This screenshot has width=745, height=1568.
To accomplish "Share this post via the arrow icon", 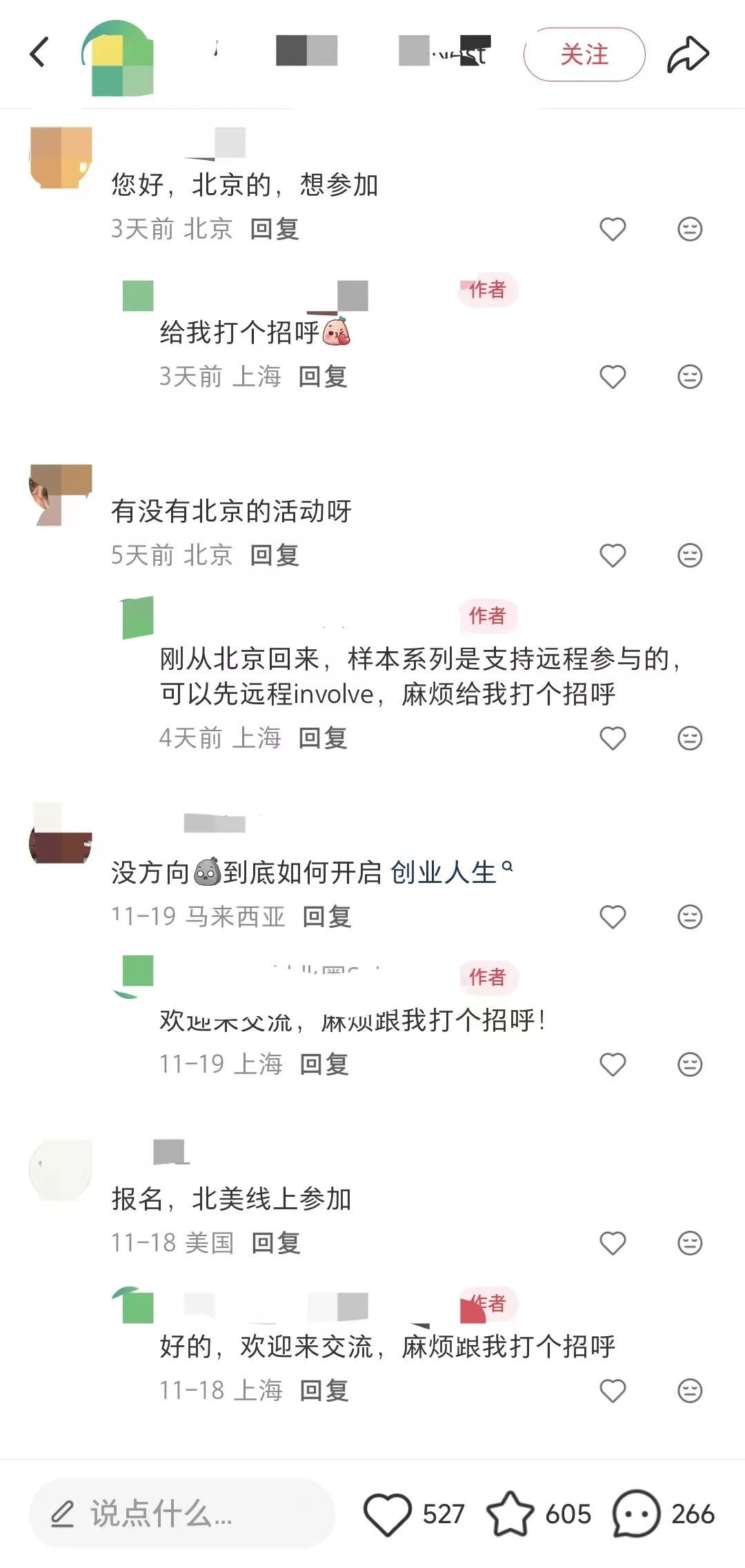I will pyautogui.click(x=688, y=54).
